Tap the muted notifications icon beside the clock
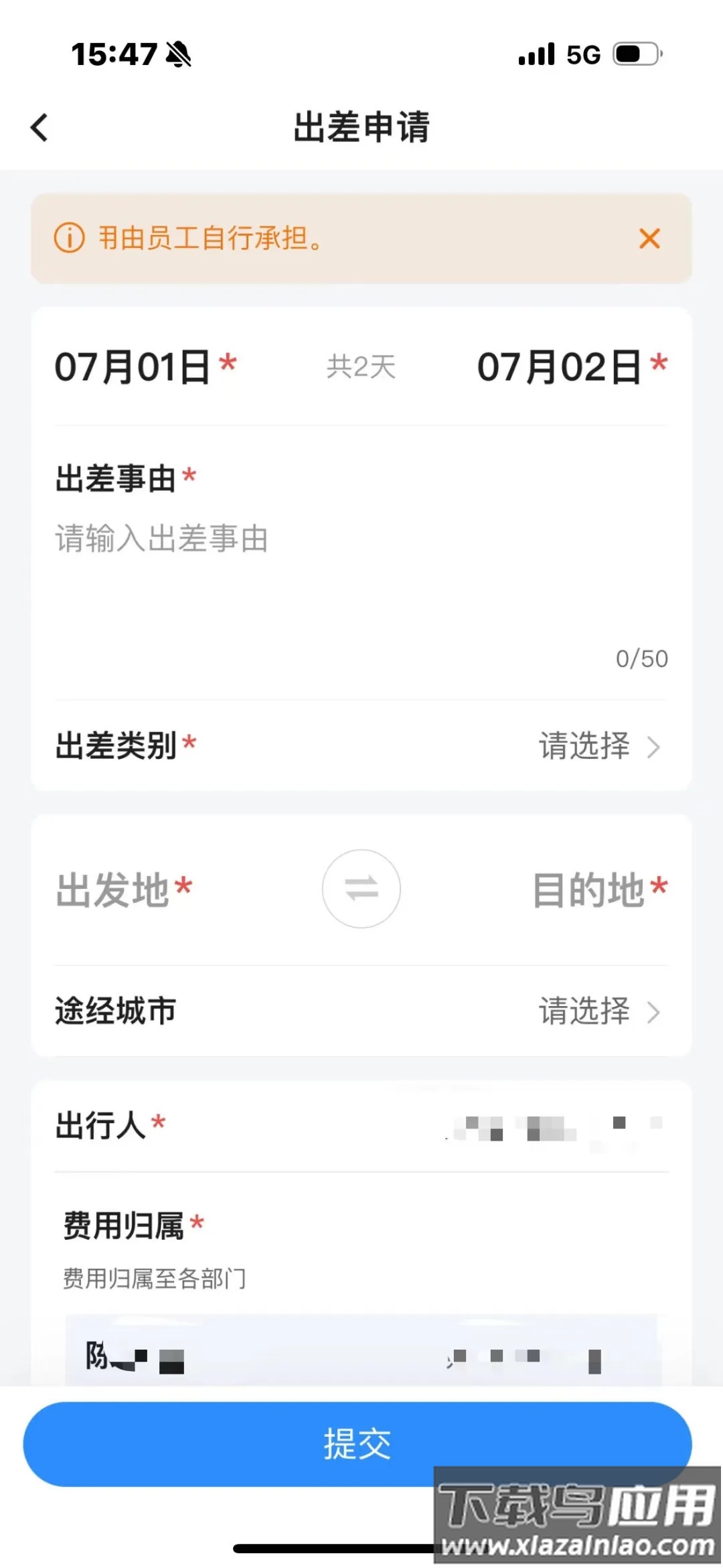Viewport: 723px width, 1568px height. pos(177,54)
